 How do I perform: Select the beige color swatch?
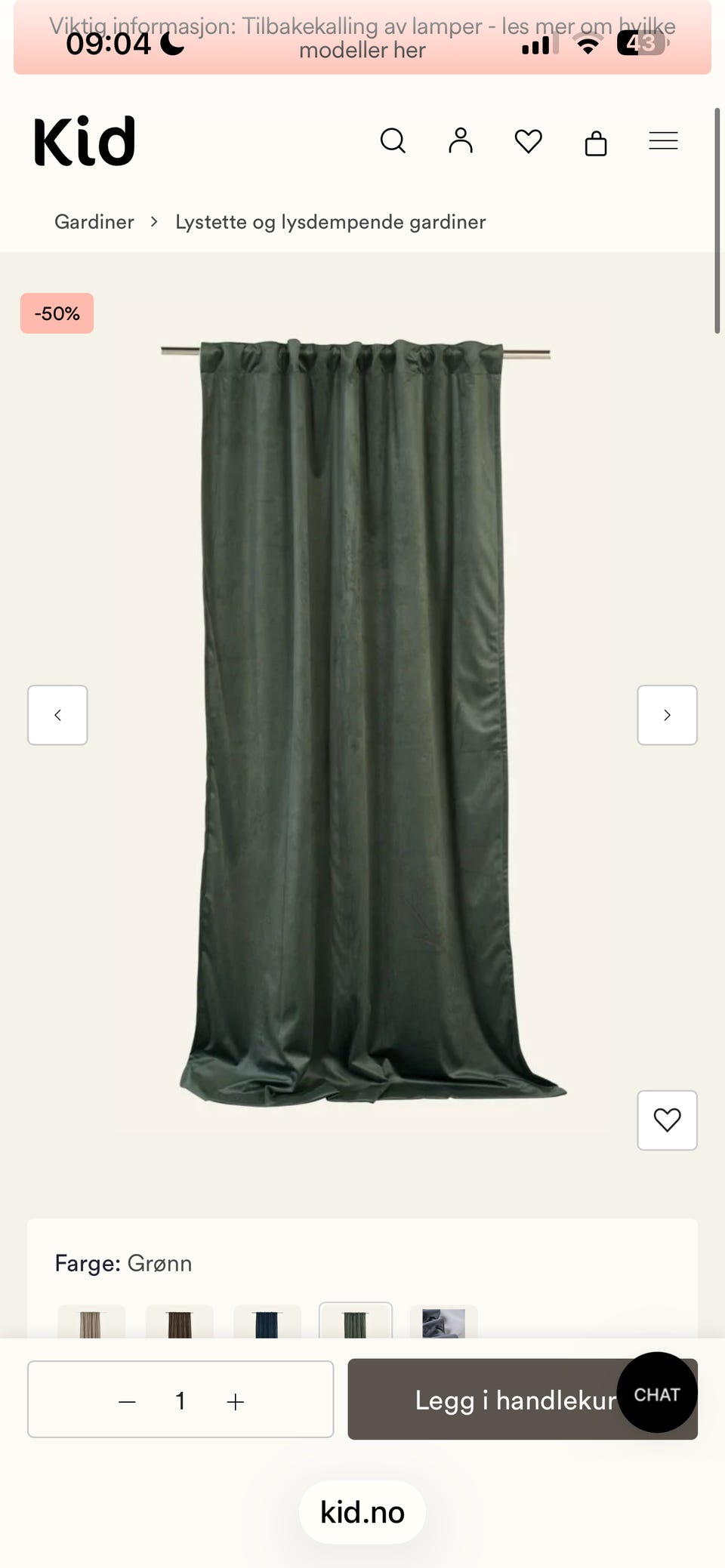91,1321
